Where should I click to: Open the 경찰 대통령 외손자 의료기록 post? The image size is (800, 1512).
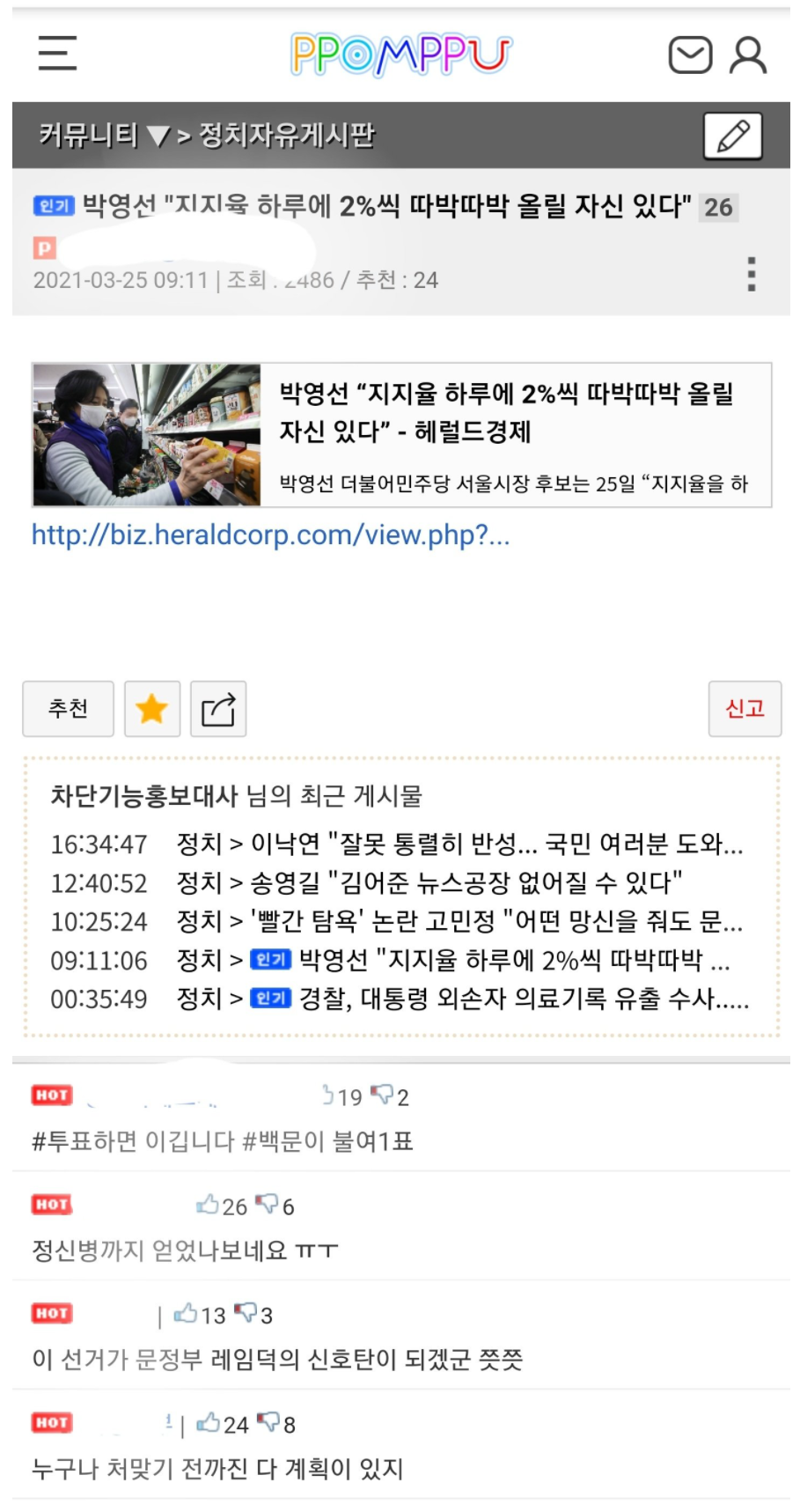tap(524, 999)
